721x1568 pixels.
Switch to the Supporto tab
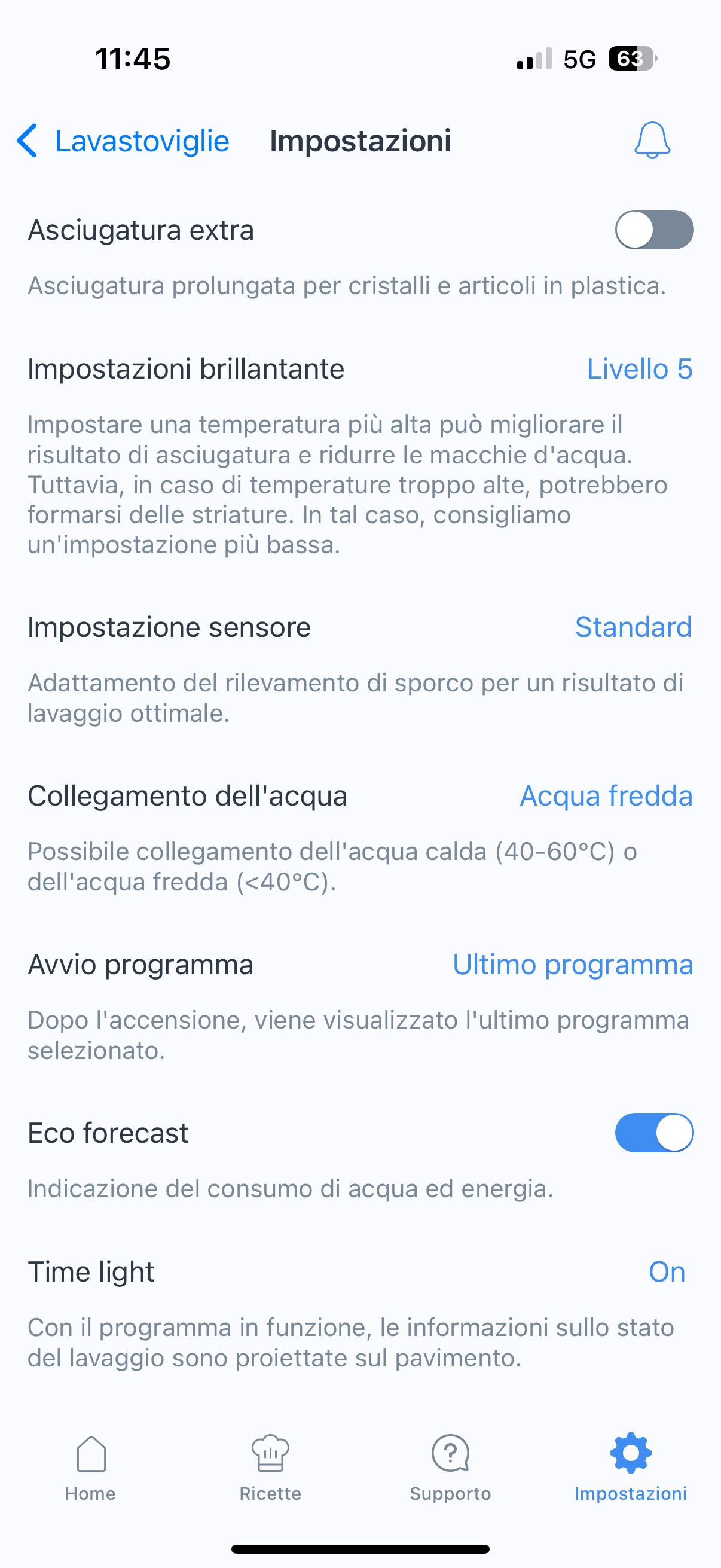450,1469
